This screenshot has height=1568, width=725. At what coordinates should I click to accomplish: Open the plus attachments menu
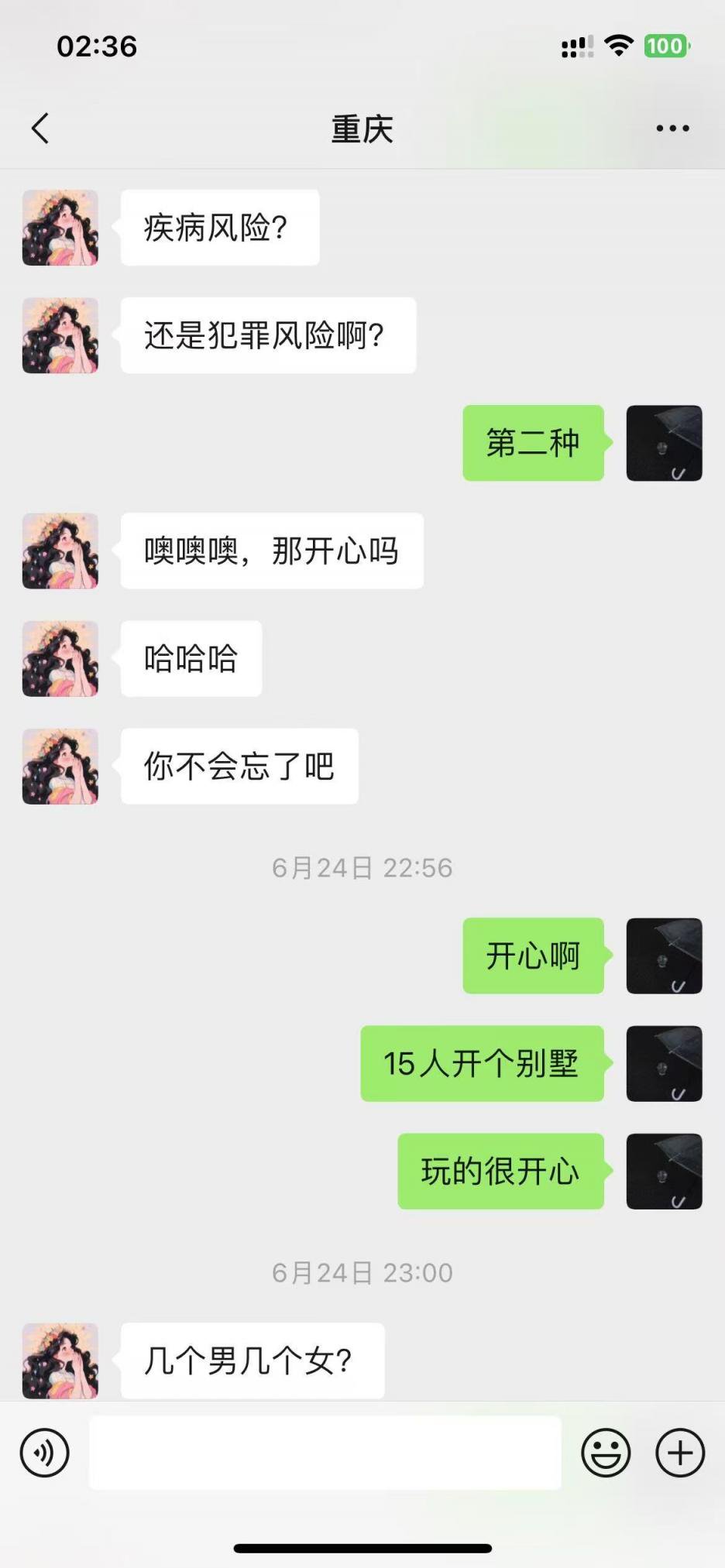680,1453
